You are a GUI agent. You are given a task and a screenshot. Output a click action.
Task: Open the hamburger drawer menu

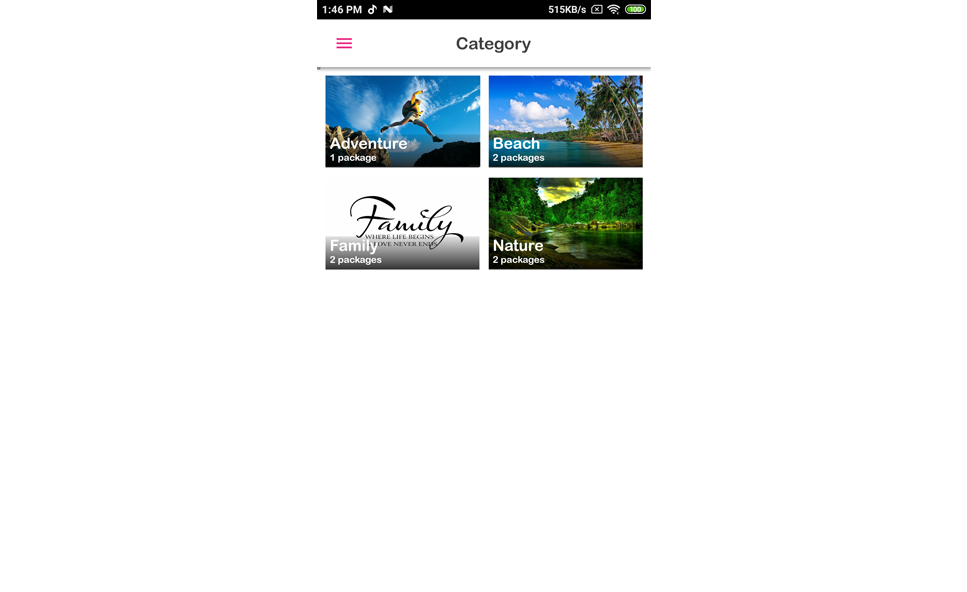tap(344, 43)
